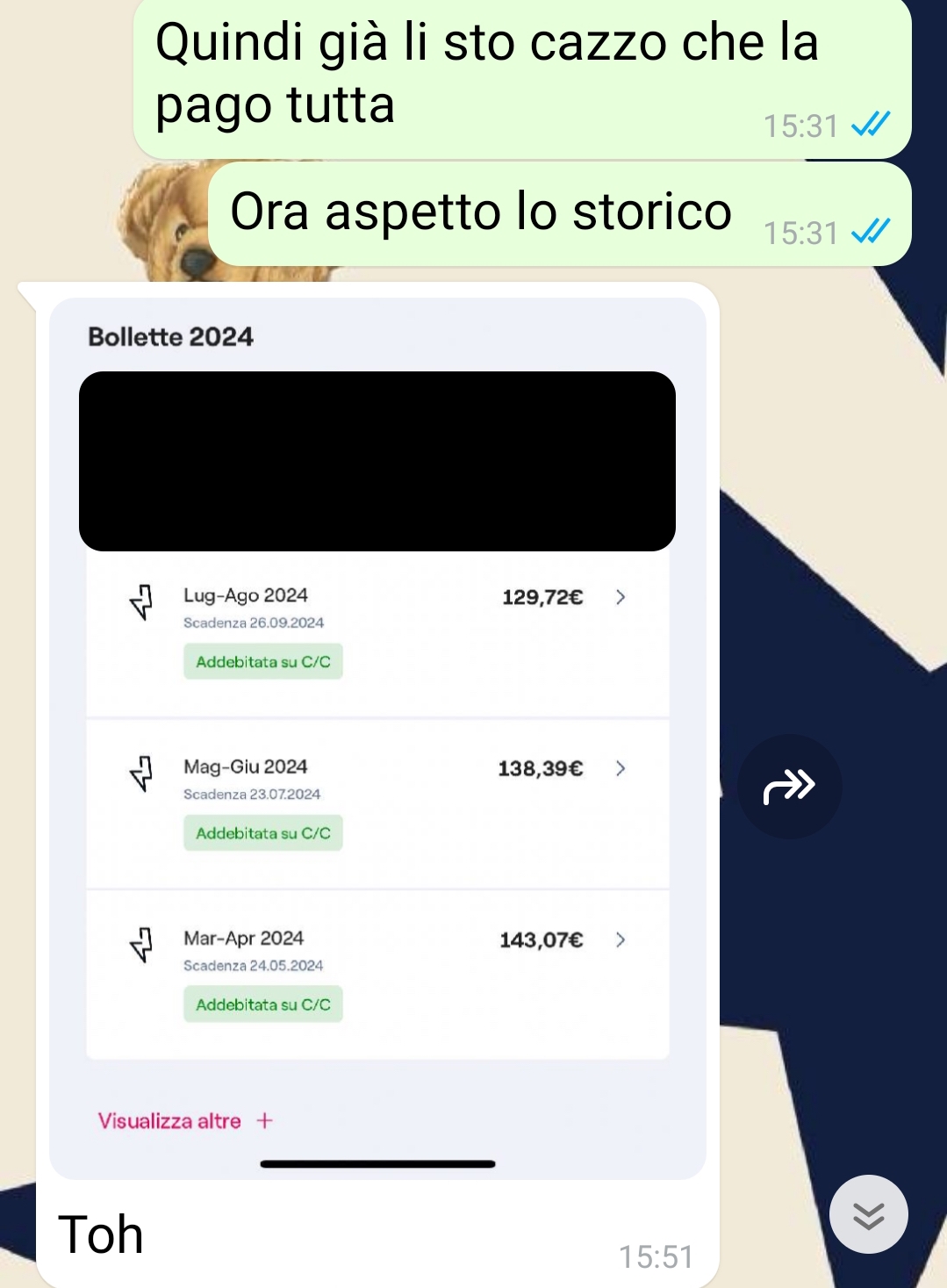
Task: Jump to the latest messages
Action: tap(868, 1214)
